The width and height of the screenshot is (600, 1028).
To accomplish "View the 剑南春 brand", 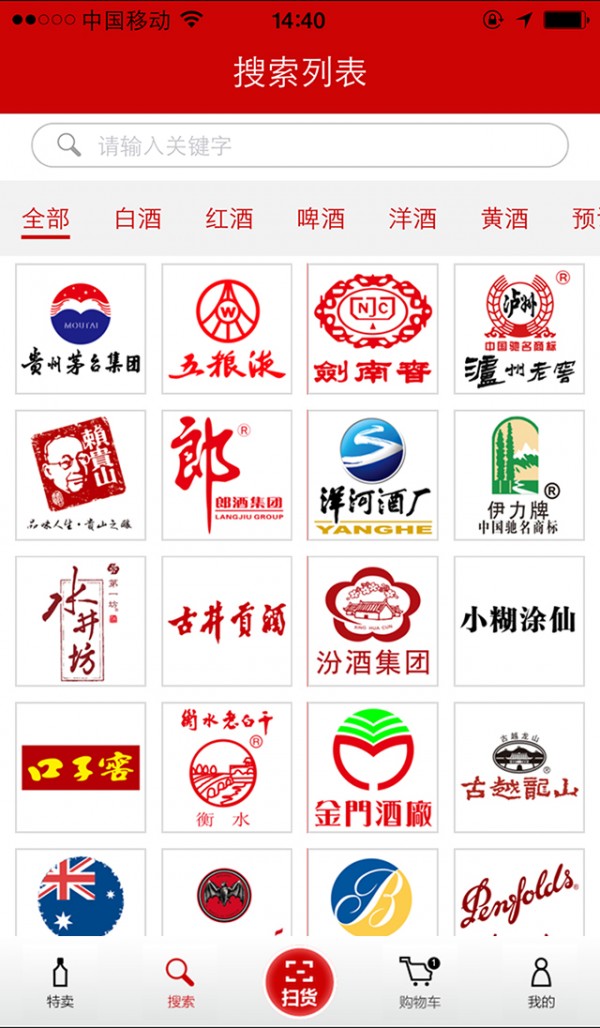I will click(x=372, y=329).
